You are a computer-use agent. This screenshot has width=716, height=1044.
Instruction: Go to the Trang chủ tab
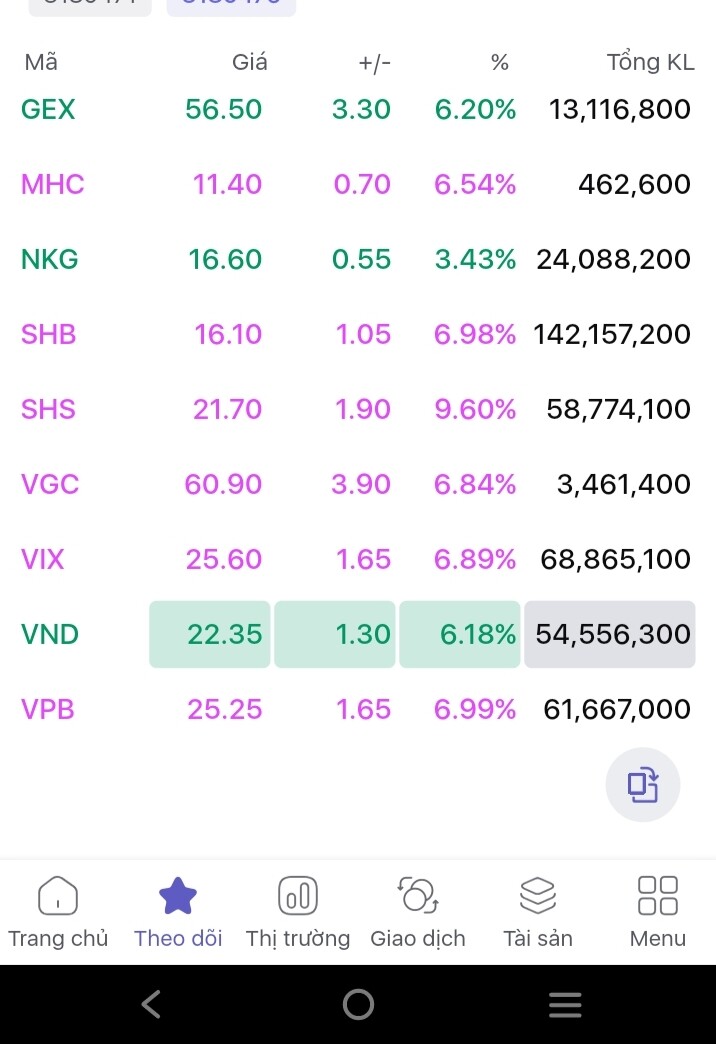click(x=58, y=912)
